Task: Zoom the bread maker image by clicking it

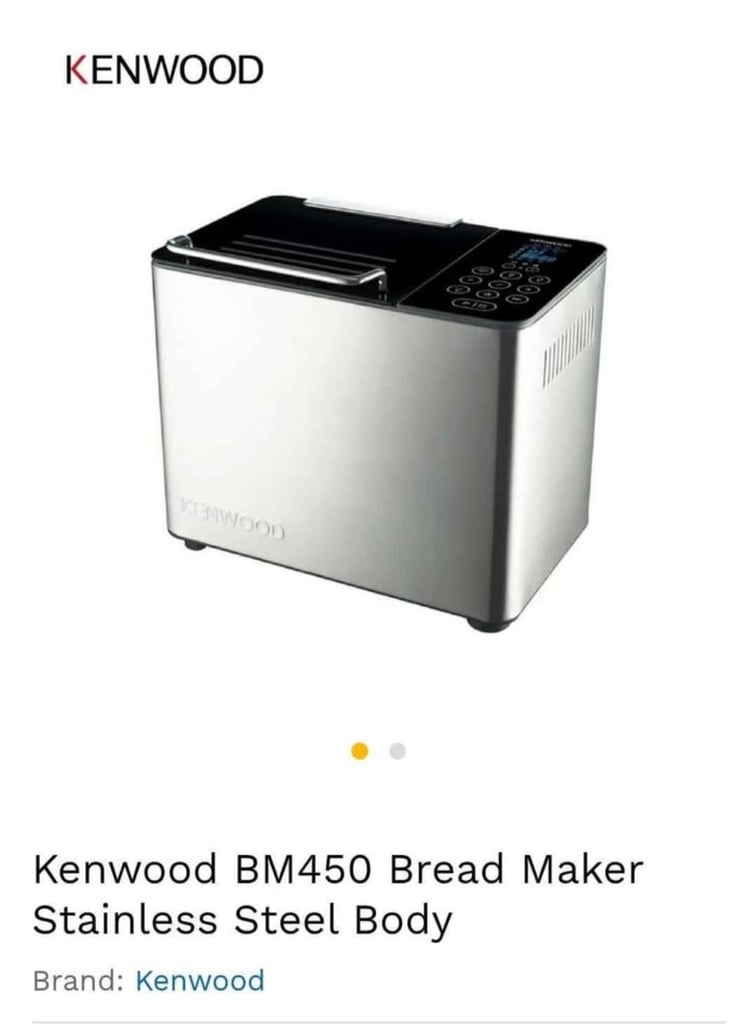Action: 375,420
